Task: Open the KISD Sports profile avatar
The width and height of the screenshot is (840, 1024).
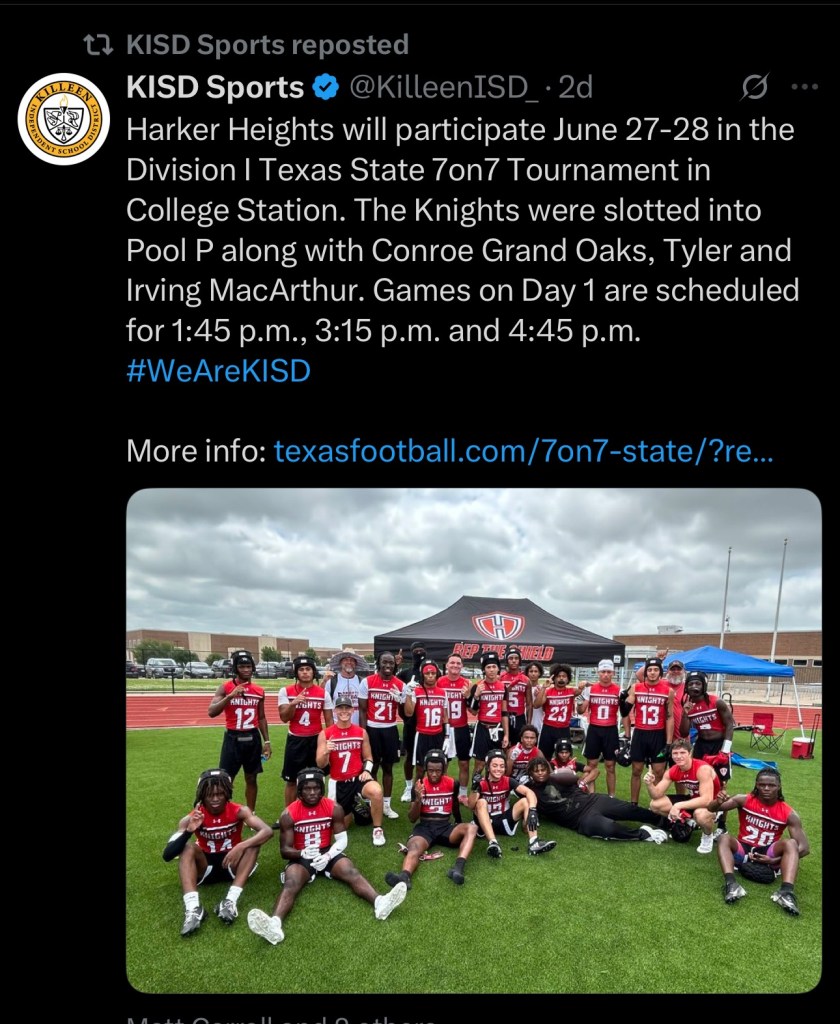Action: pos(64,119)
